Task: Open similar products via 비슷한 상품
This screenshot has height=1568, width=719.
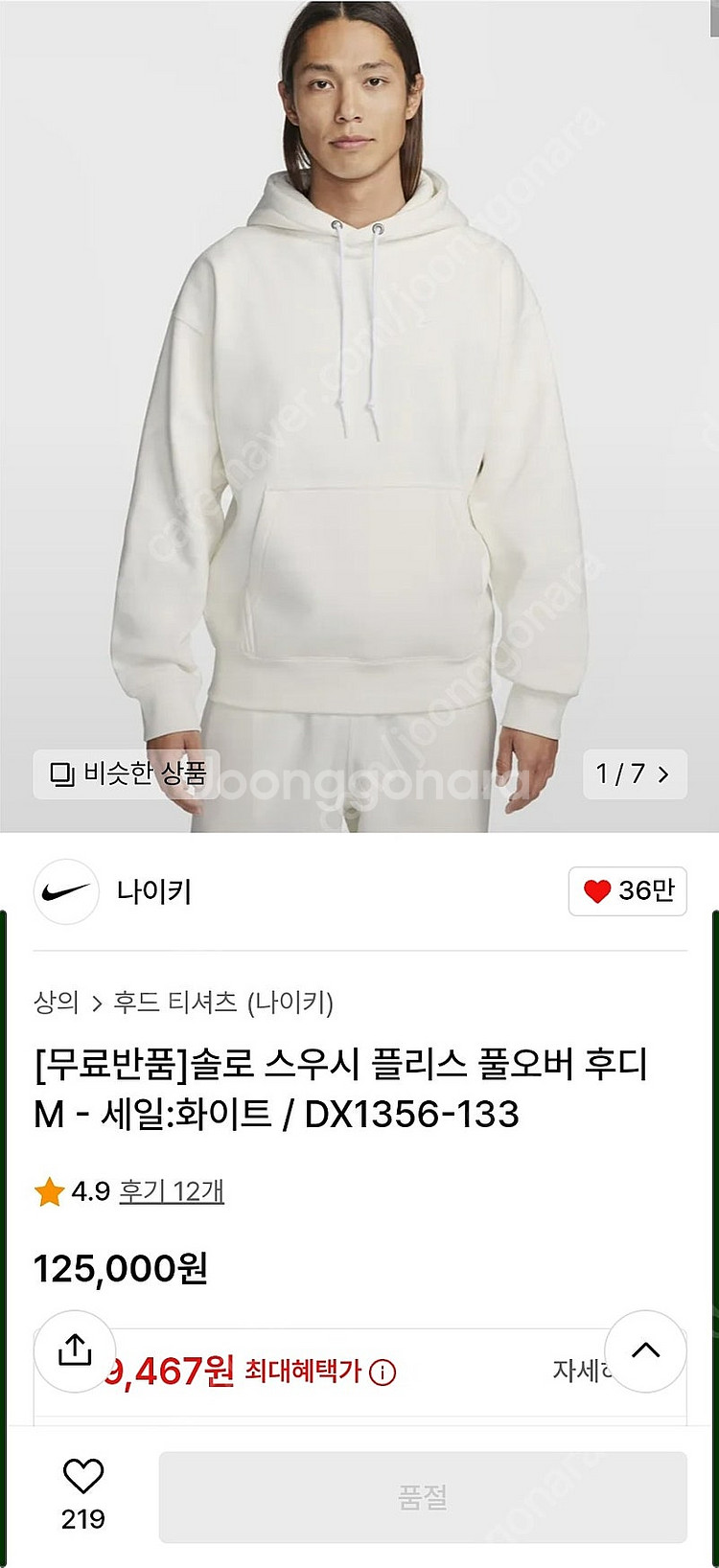Action: tap(128, 773)
